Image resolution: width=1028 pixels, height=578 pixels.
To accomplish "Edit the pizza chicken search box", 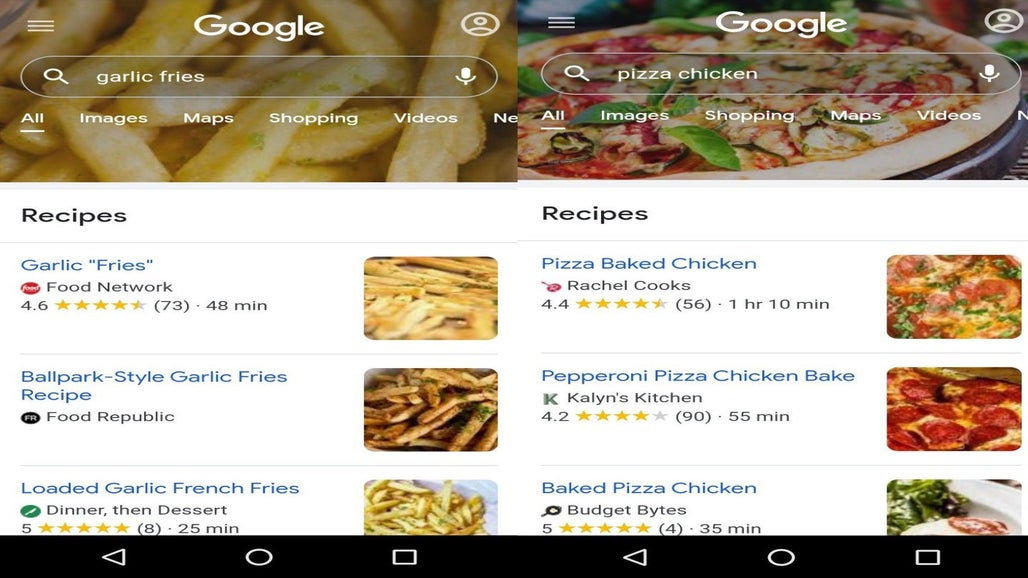I will [780, 73].
